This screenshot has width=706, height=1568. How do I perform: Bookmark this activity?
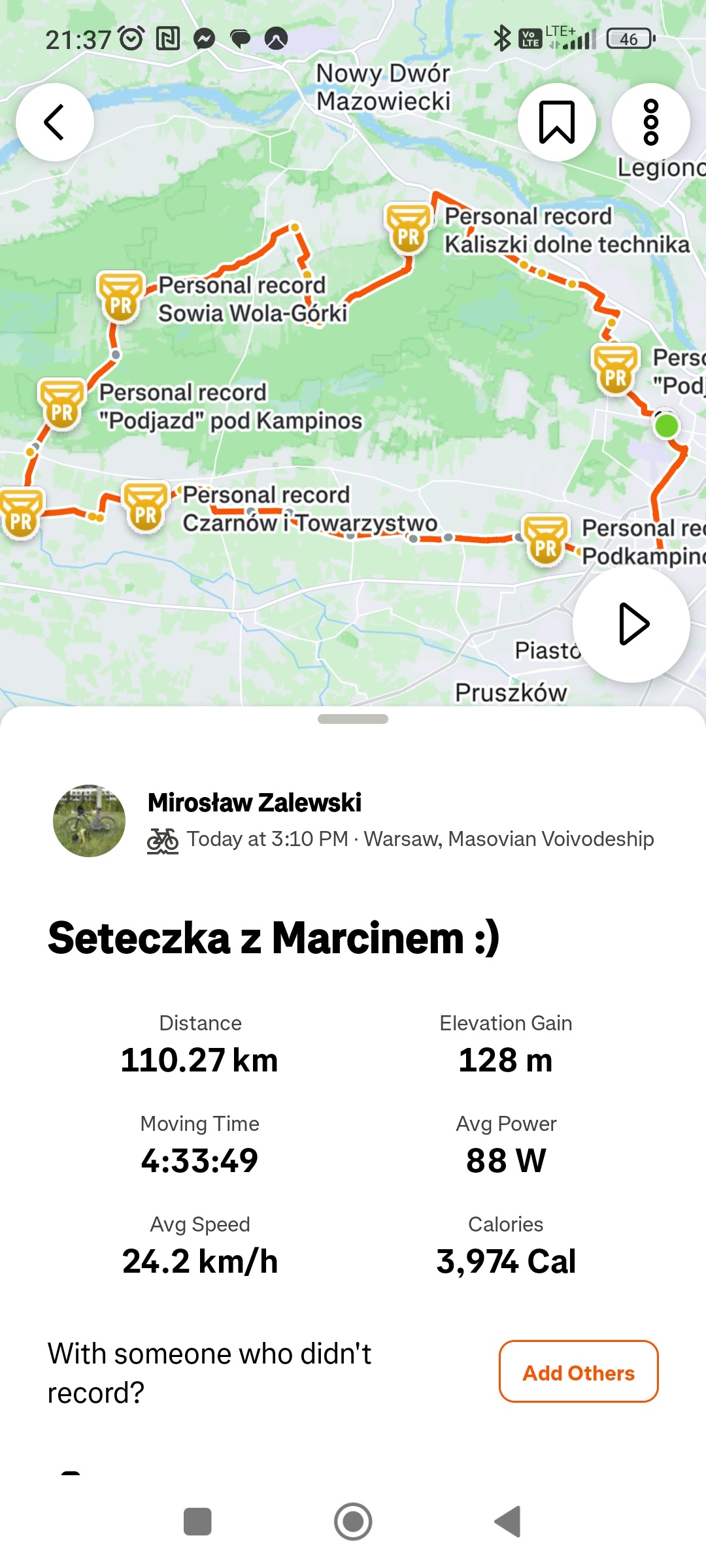click(556, 122)
